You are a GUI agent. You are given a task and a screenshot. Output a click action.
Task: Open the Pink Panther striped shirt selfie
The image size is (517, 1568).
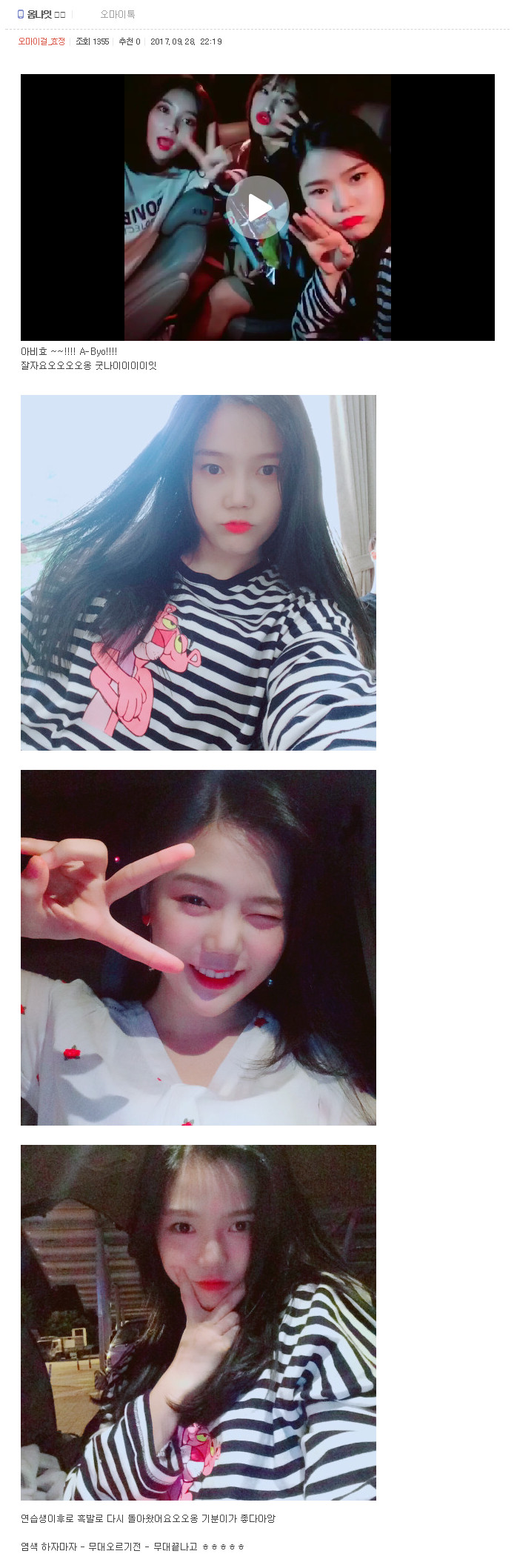[198, 572]
